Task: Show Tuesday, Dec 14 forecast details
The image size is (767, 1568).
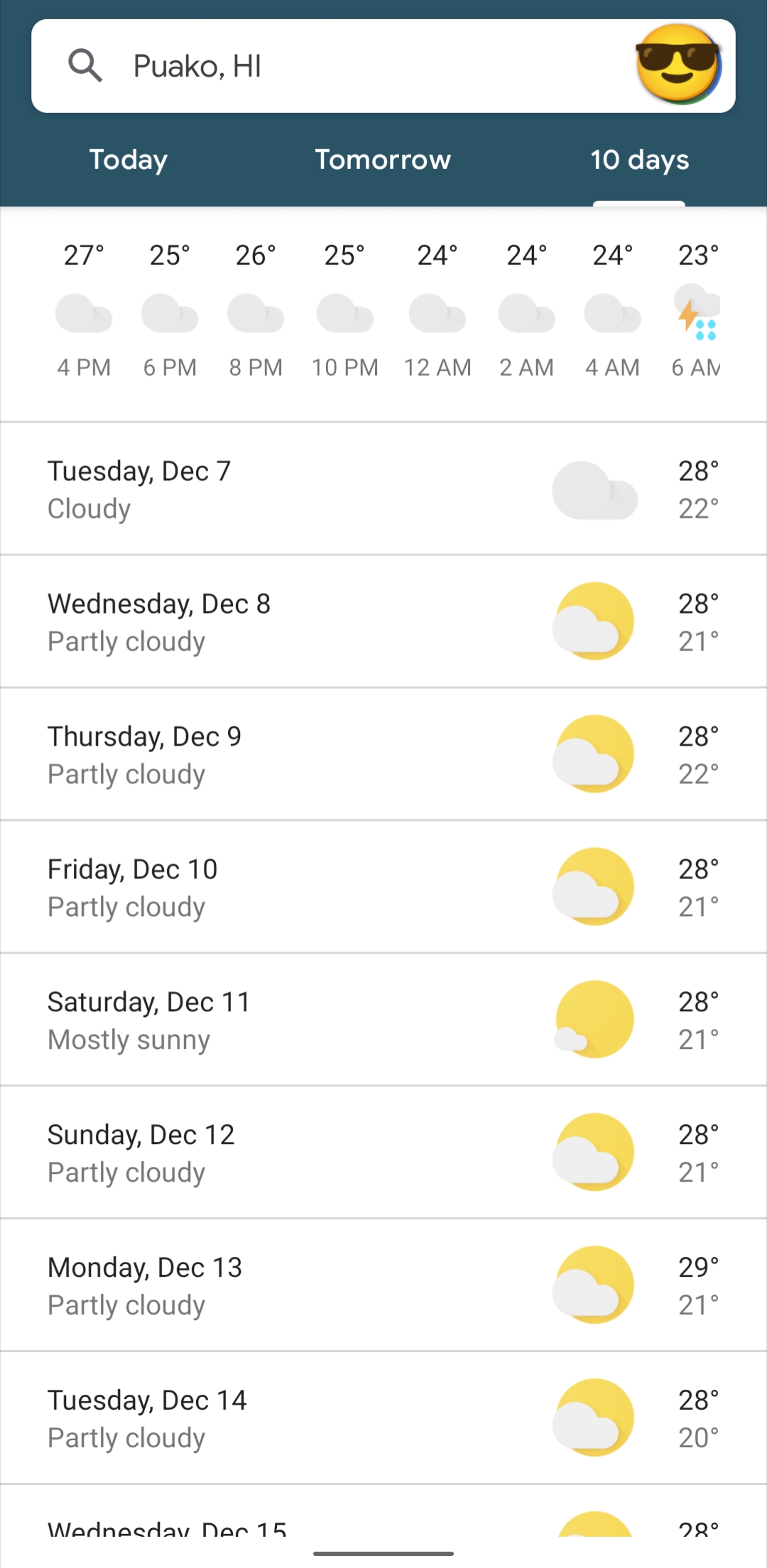Action: (x=383, y=1419)
